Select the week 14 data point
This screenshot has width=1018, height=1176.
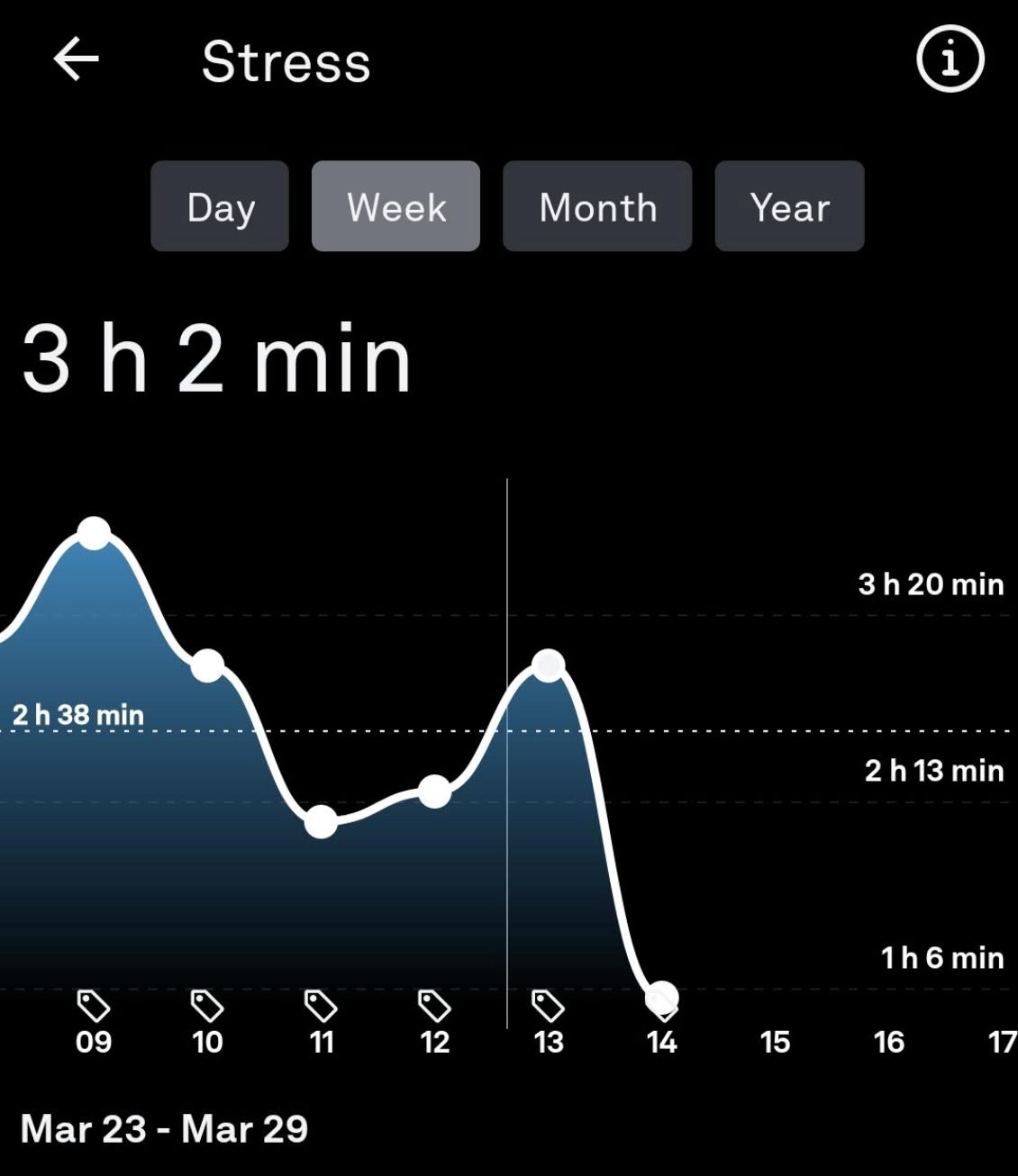pyautogui.click(x=661, y=999)
